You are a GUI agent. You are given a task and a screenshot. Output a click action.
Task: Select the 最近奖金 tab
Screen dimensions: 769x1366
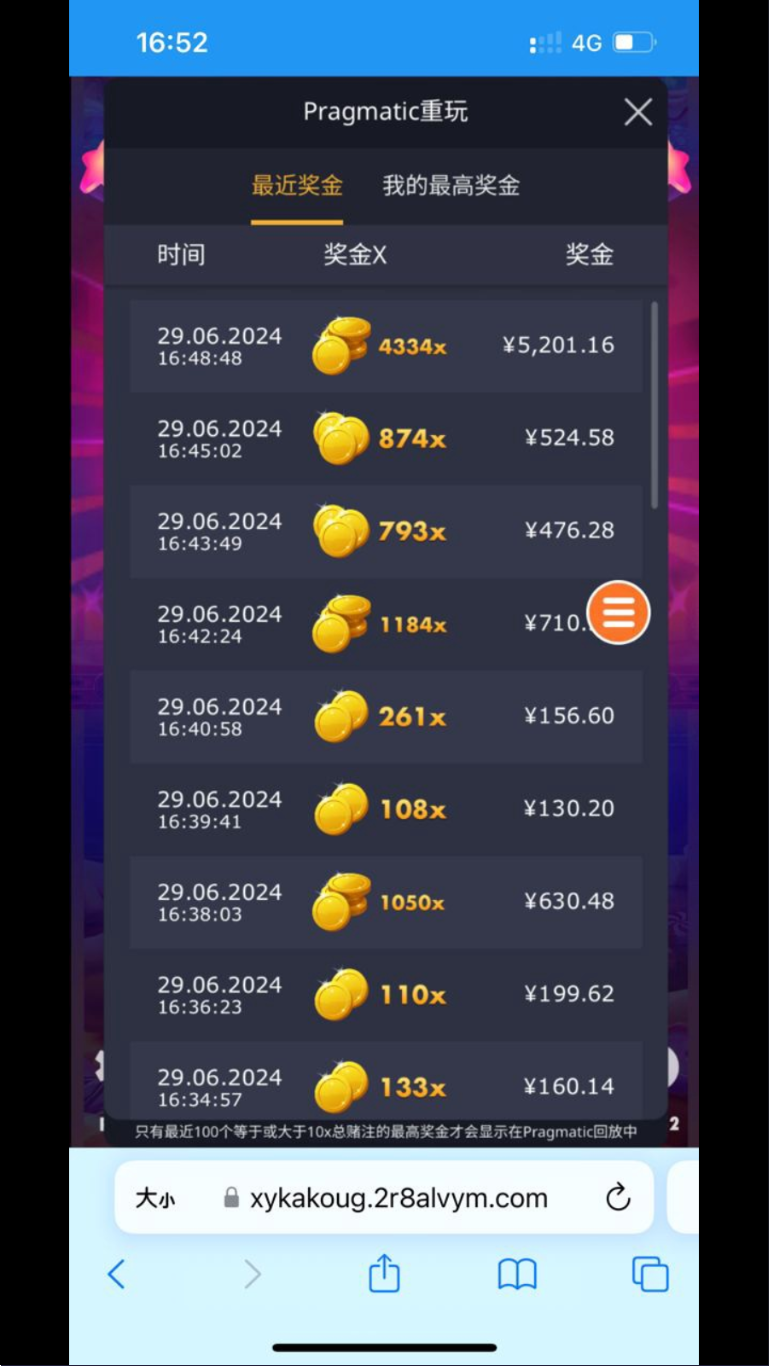tap(297, 186)
